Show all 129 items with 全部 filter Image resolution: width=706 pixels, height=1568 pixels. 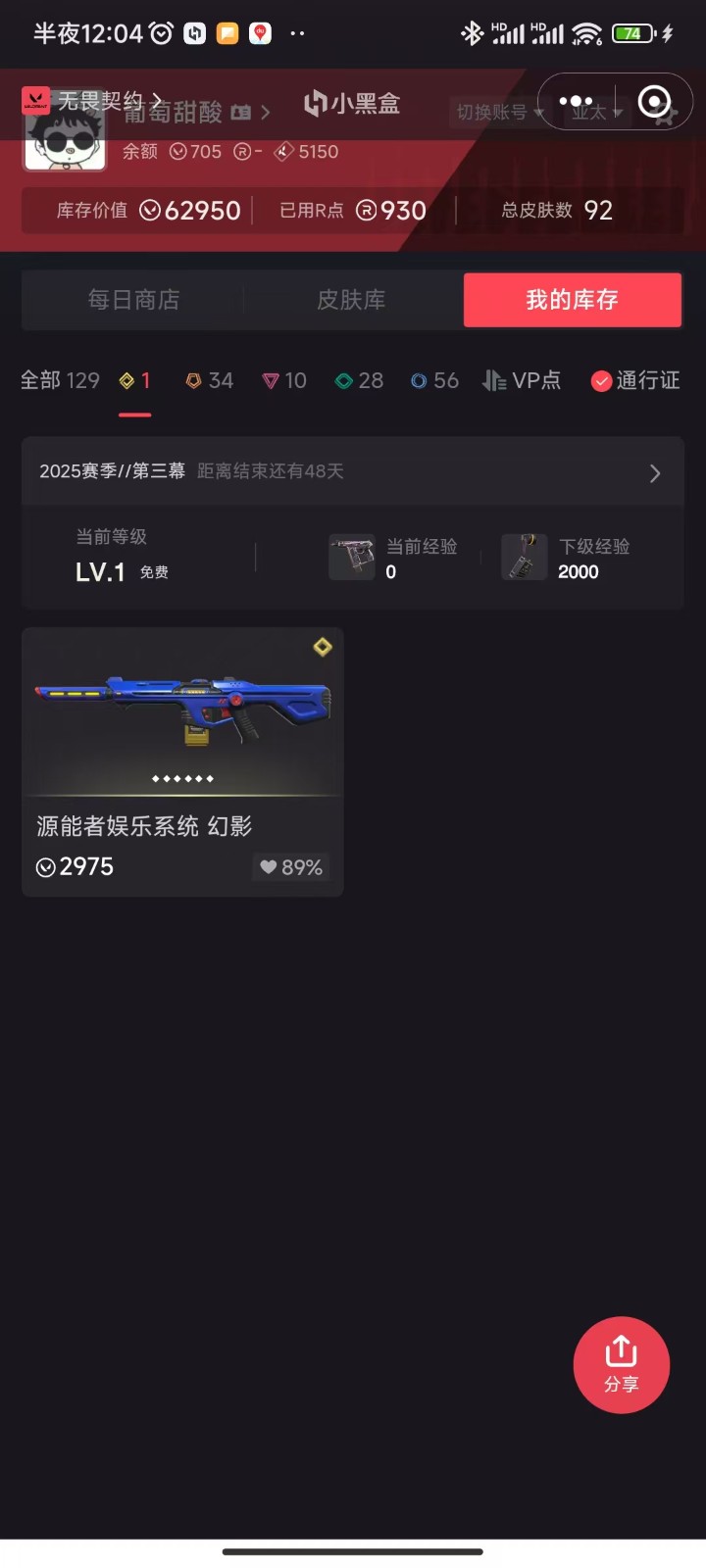tap(60, 380)
